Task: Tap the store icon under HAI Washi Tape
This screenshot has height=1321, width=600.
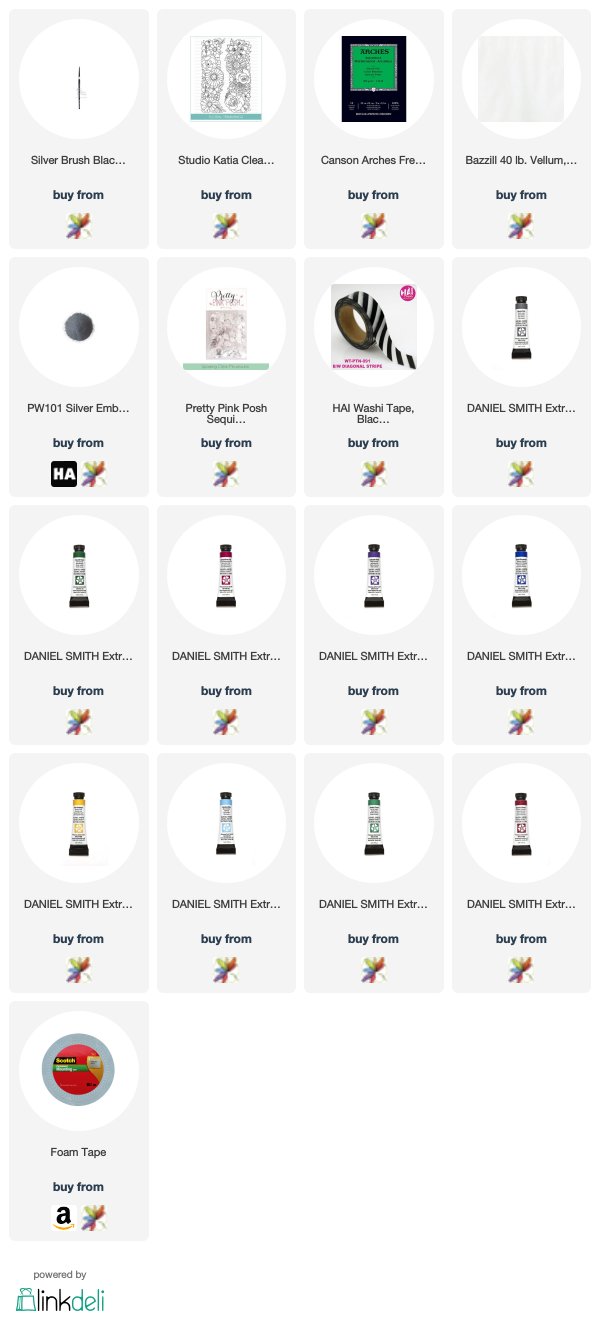Action: coord(374,474)
